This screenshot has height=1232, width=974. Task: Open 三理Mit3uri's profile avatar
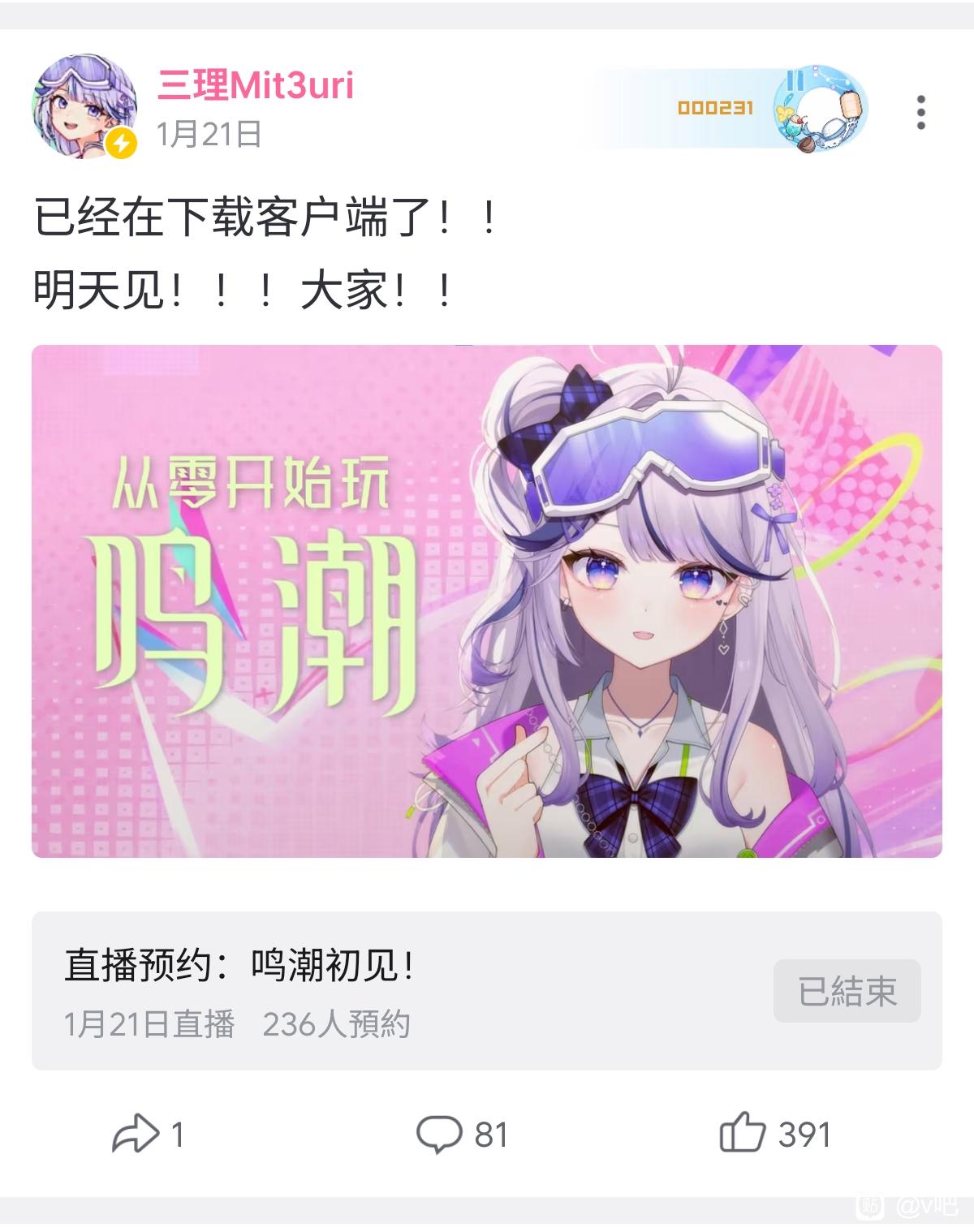[x=84, y=107]
